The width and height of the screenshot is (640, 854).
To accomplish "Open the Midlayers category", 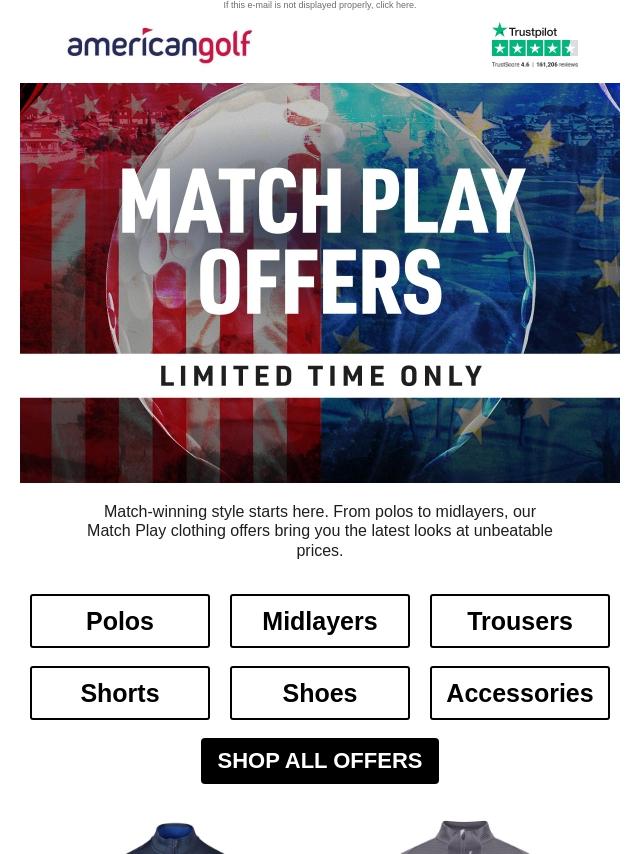I will (x=320, y=621).
